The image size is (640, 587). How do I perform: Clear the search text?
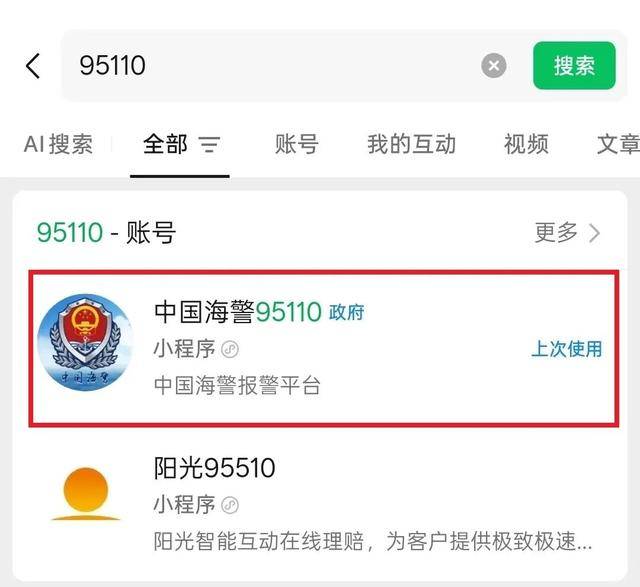coord(493,66)
